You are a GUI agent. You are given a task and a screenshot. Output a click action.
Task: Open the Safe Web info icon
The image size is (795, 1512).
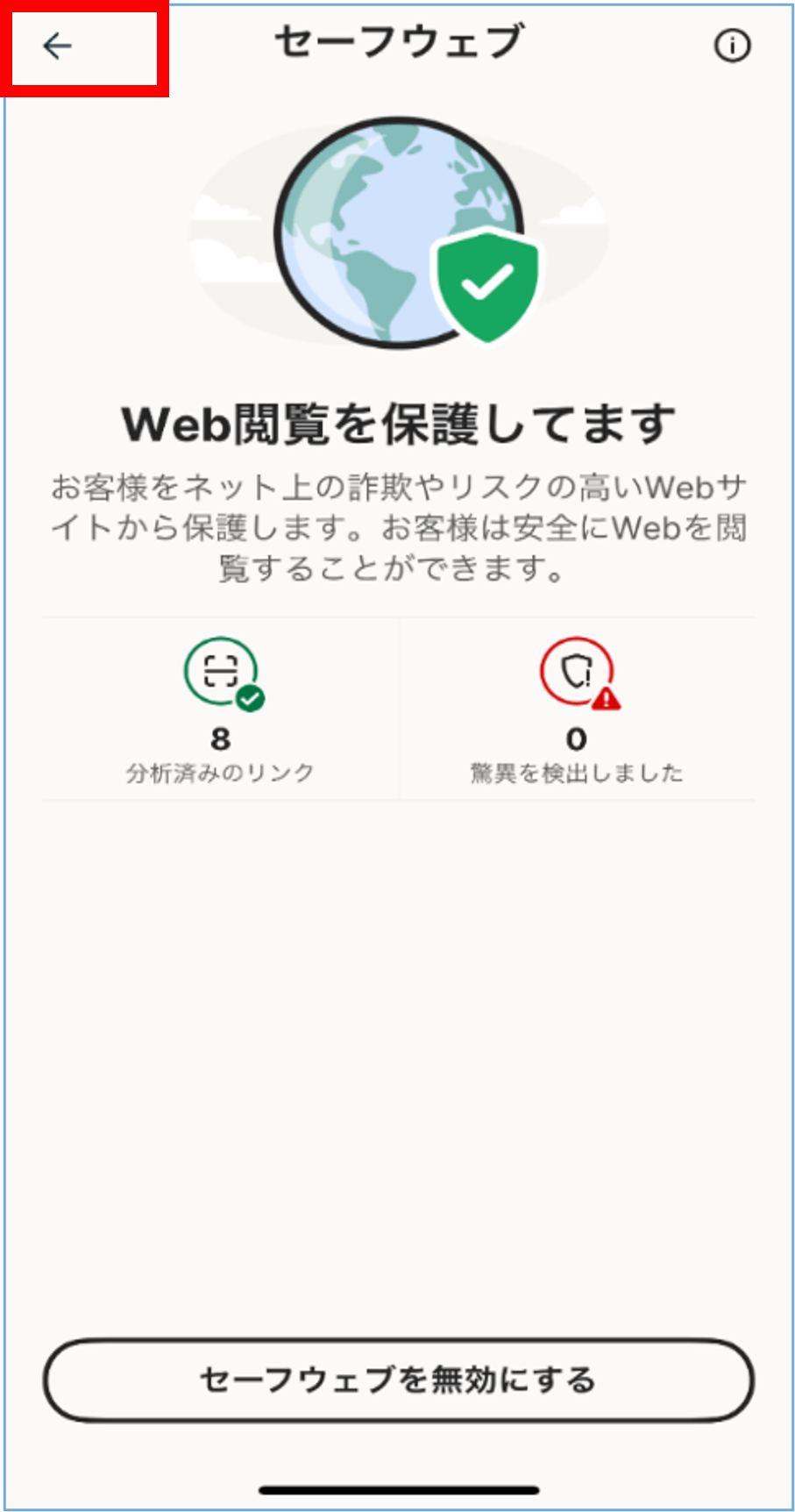(733, 46)
